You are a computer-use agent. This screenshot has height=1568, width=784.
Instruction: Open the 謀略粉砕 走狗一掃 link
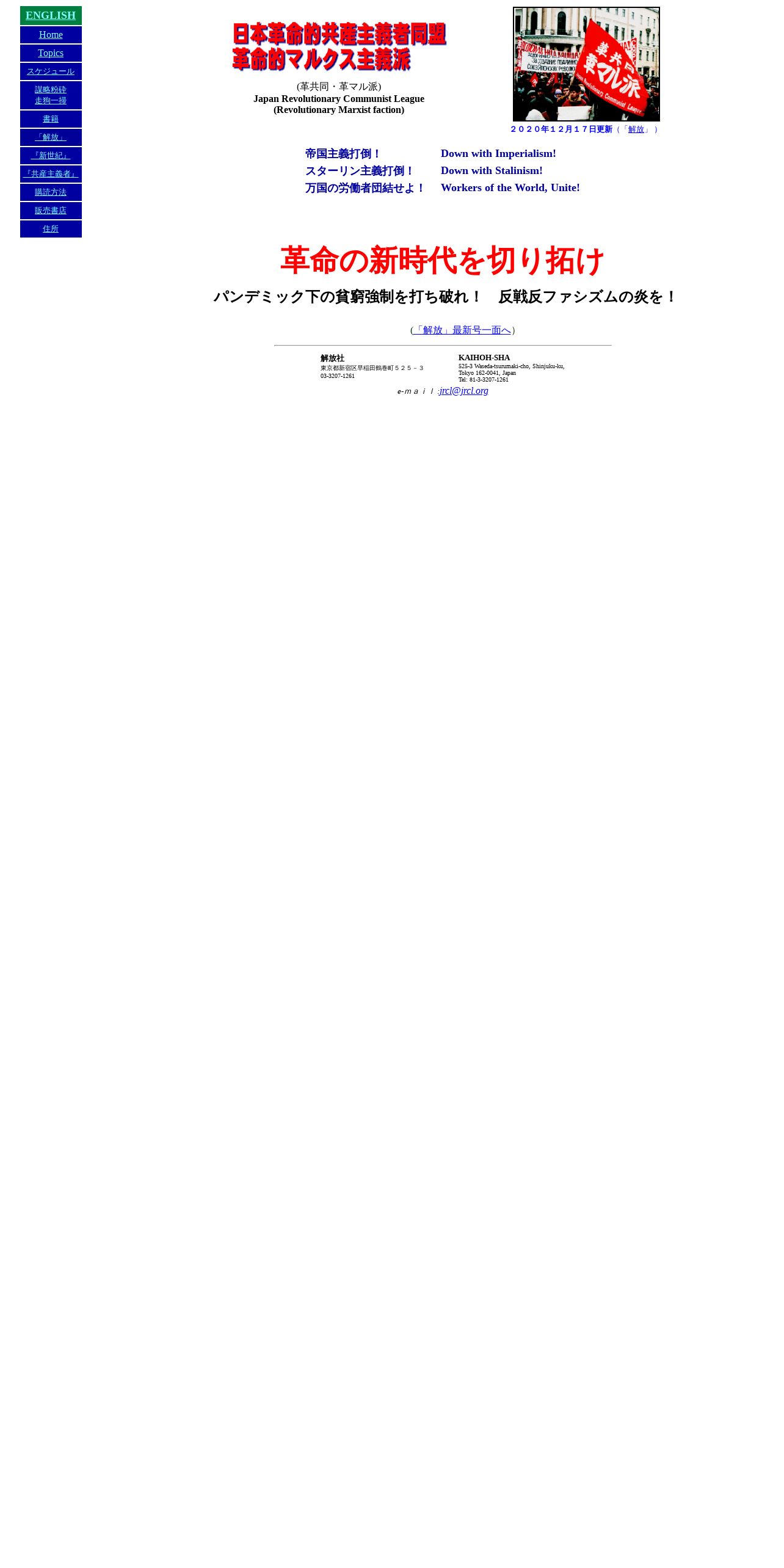point(51,95)
